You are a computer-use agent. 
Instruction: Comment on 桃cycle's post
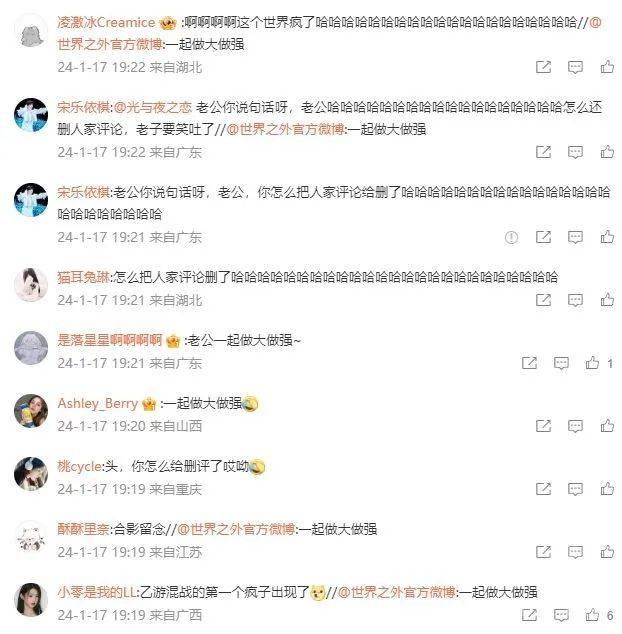click(x=575, y=489)
